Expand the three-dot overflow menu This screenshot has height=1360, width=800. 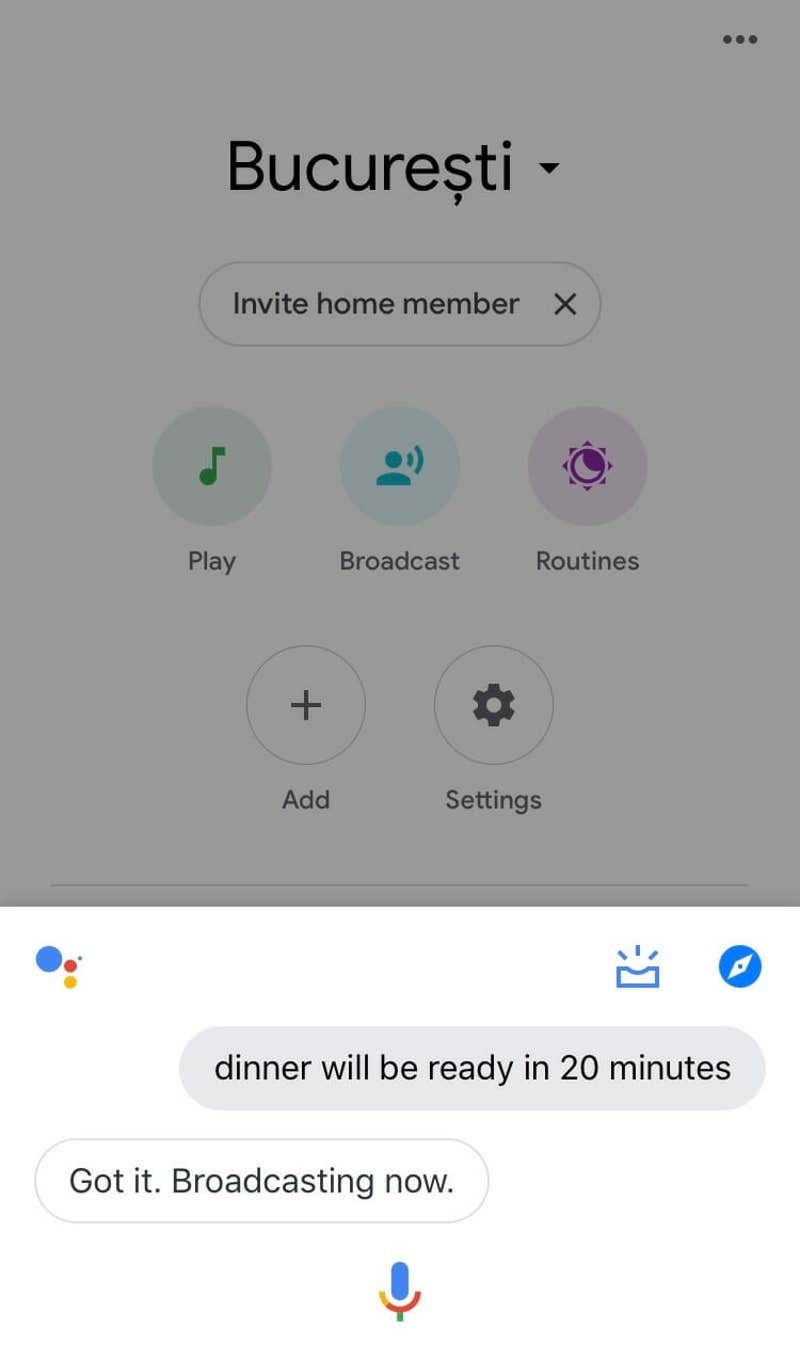pos(739,39)
